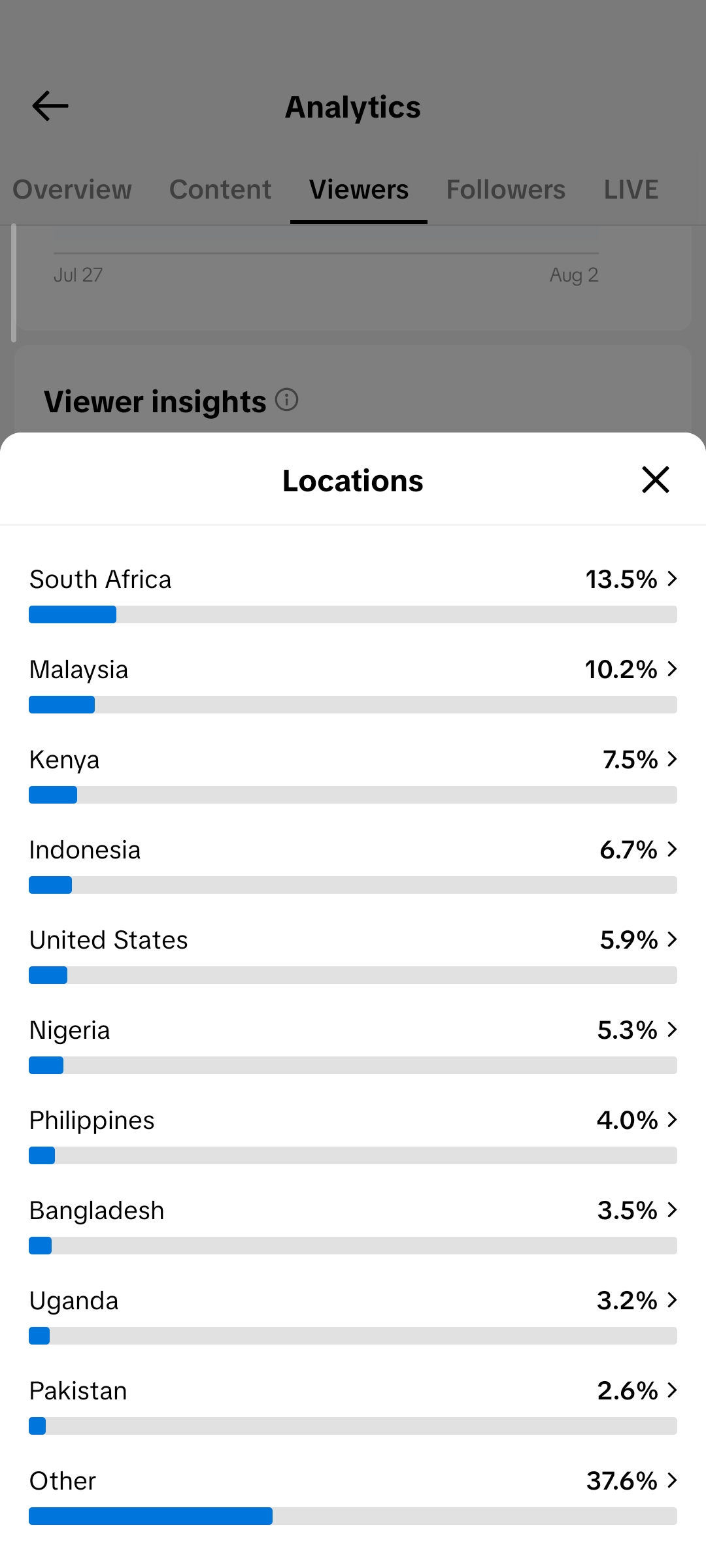This screenshot has width=706, height=1568.
Task: Switch to the LIVE tab
Action: (631, 189)
